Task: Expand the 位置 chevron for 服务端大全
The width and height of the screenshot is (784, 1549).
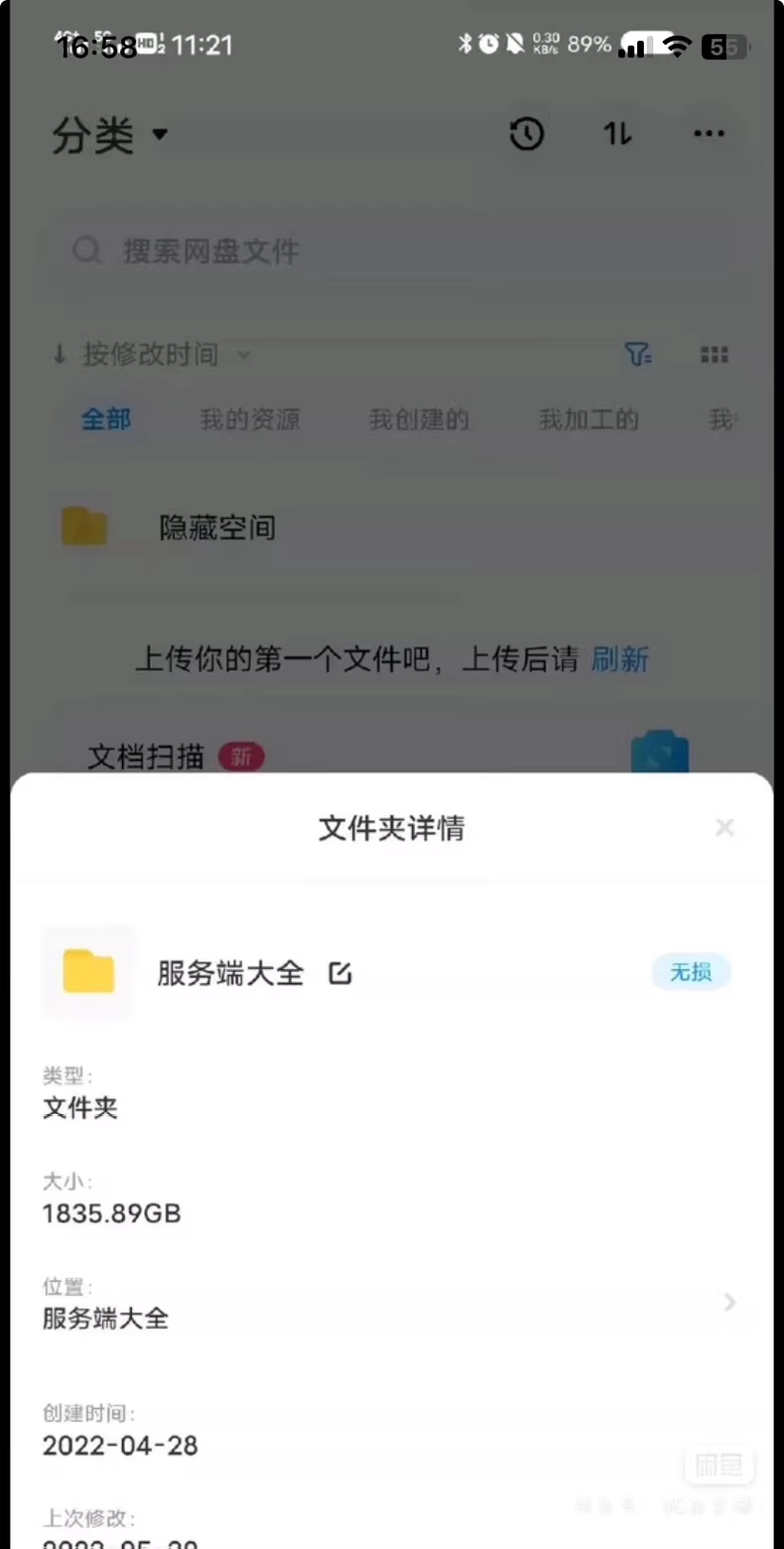Action: point(728,1302)
